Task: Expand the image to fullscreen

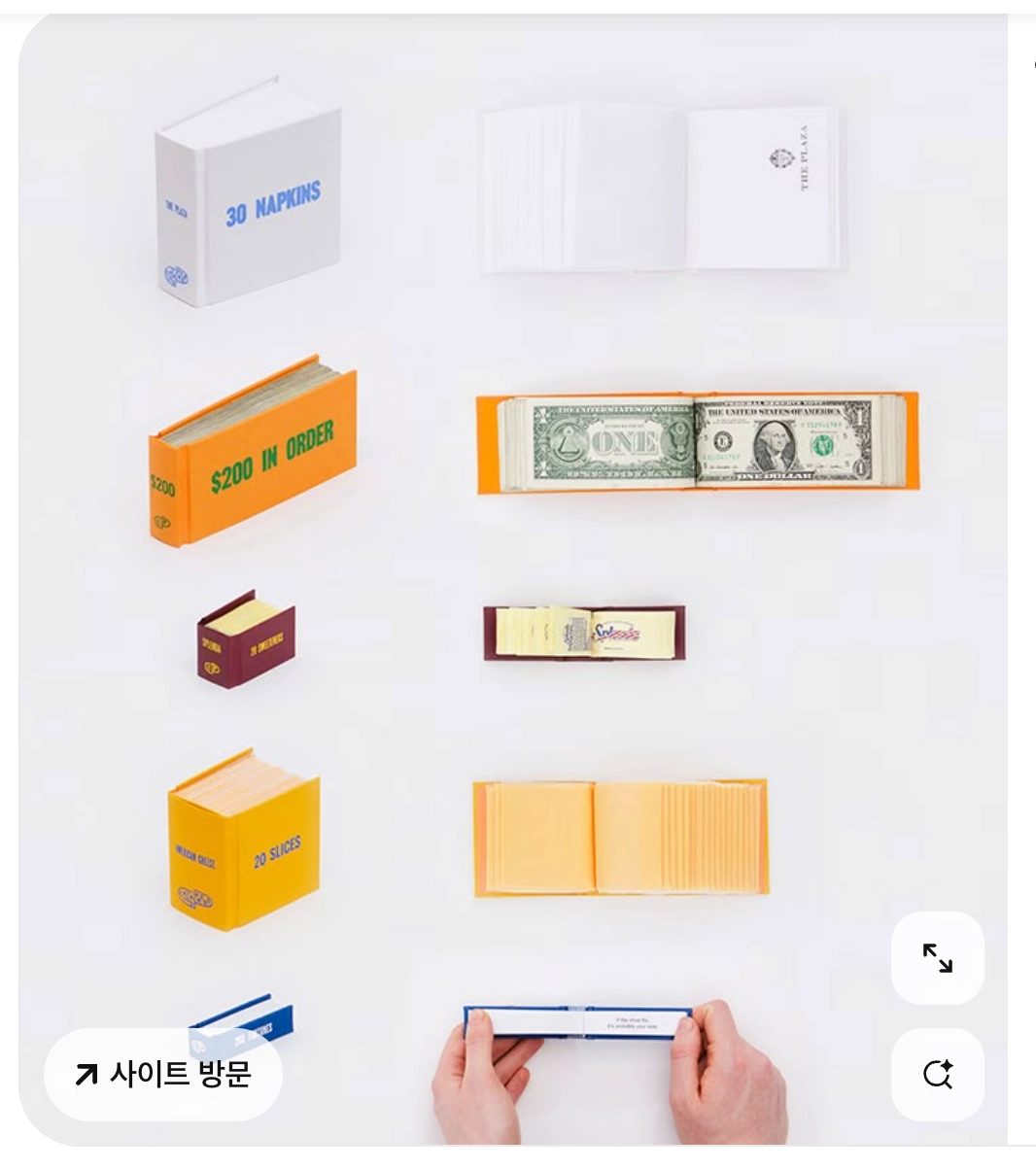Action: click(937, 958)
